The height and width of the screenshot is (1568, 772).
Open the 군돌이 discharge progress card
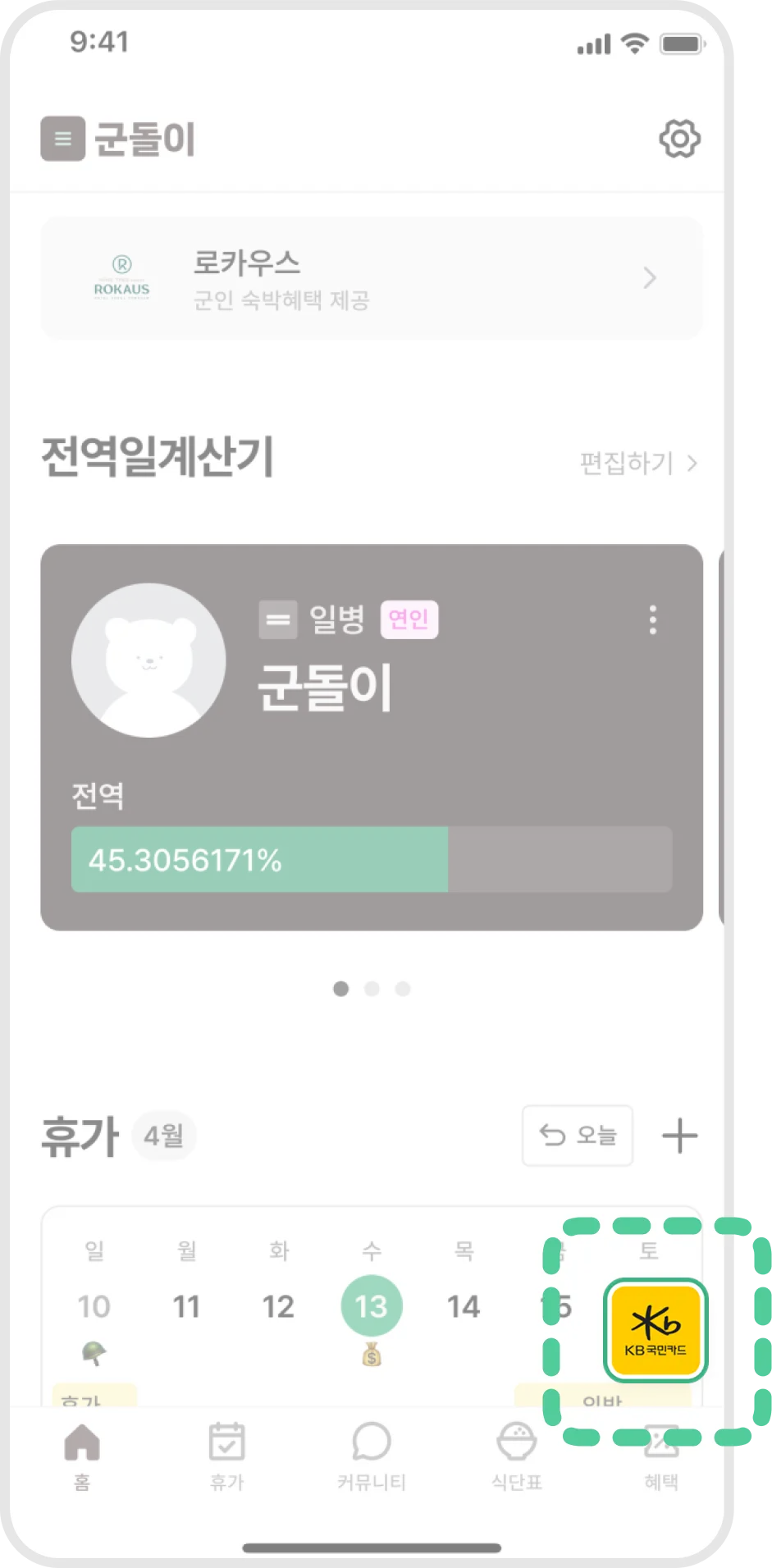coord(372,737)
